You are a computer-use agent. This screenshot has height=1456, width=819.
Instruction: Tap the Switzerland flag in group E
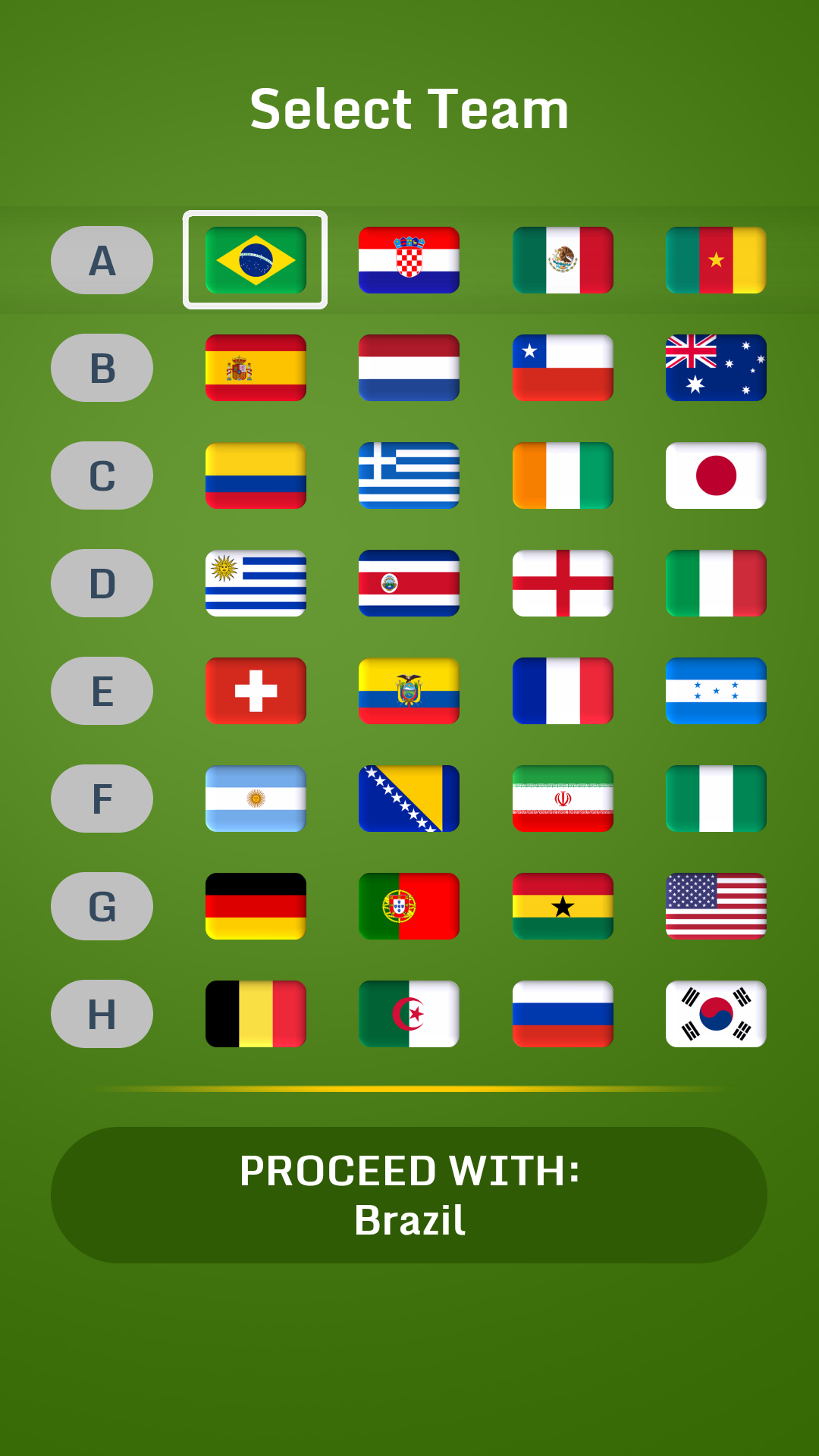pyautogui.click(x=256, y=691)
